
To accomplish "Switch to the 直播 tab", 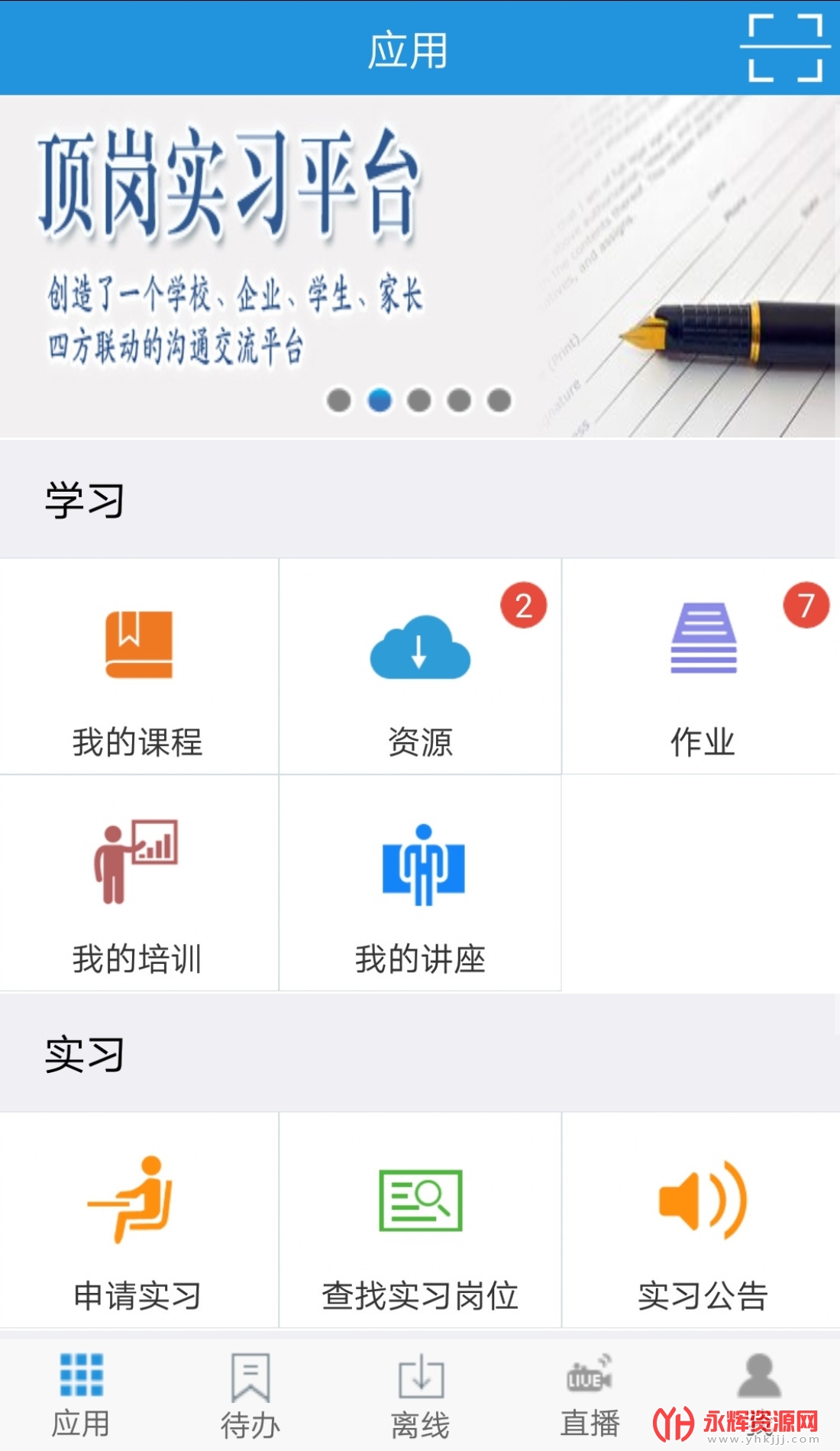I will 590,1394.
